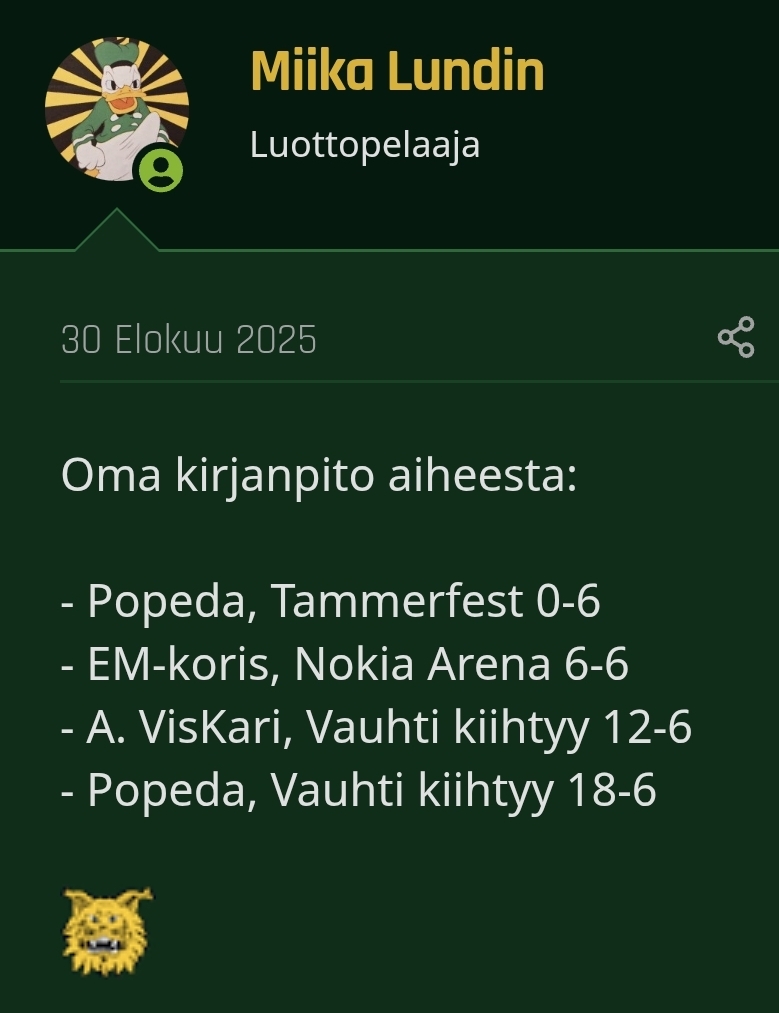Open Miika Lundin's profile by clicking the name

pyautogui.click(x=397, y=71)
